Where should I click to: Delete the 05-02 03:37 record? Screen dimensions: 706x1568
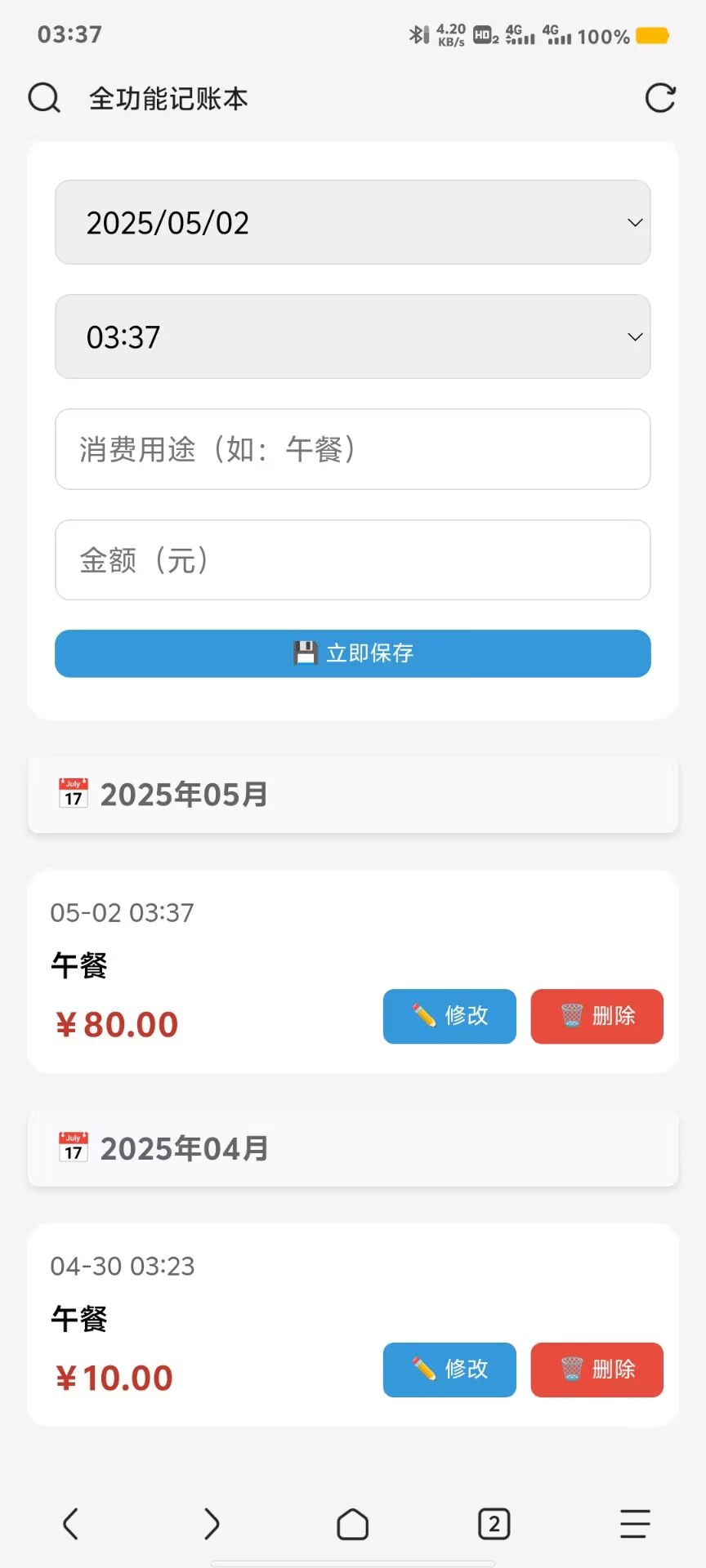click(597, 1016)
